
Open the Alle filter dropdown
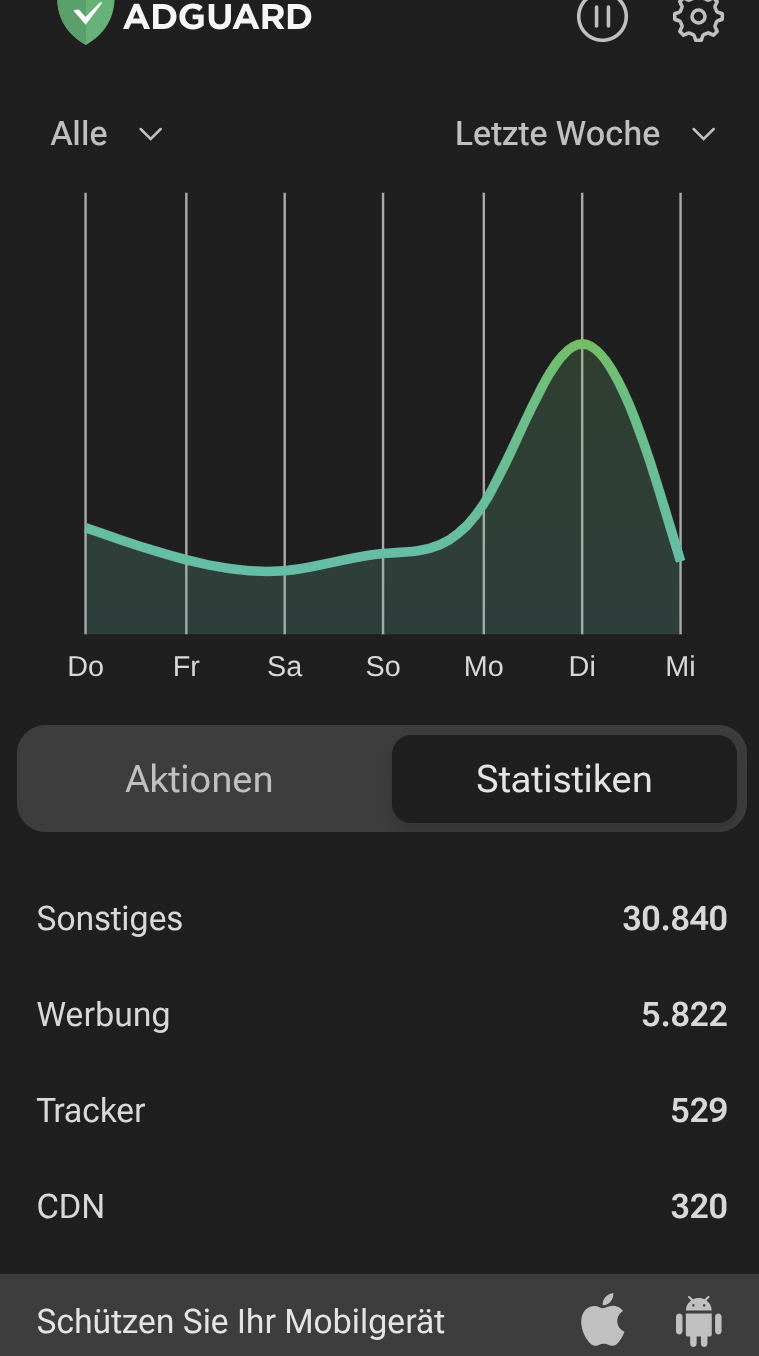106,133
